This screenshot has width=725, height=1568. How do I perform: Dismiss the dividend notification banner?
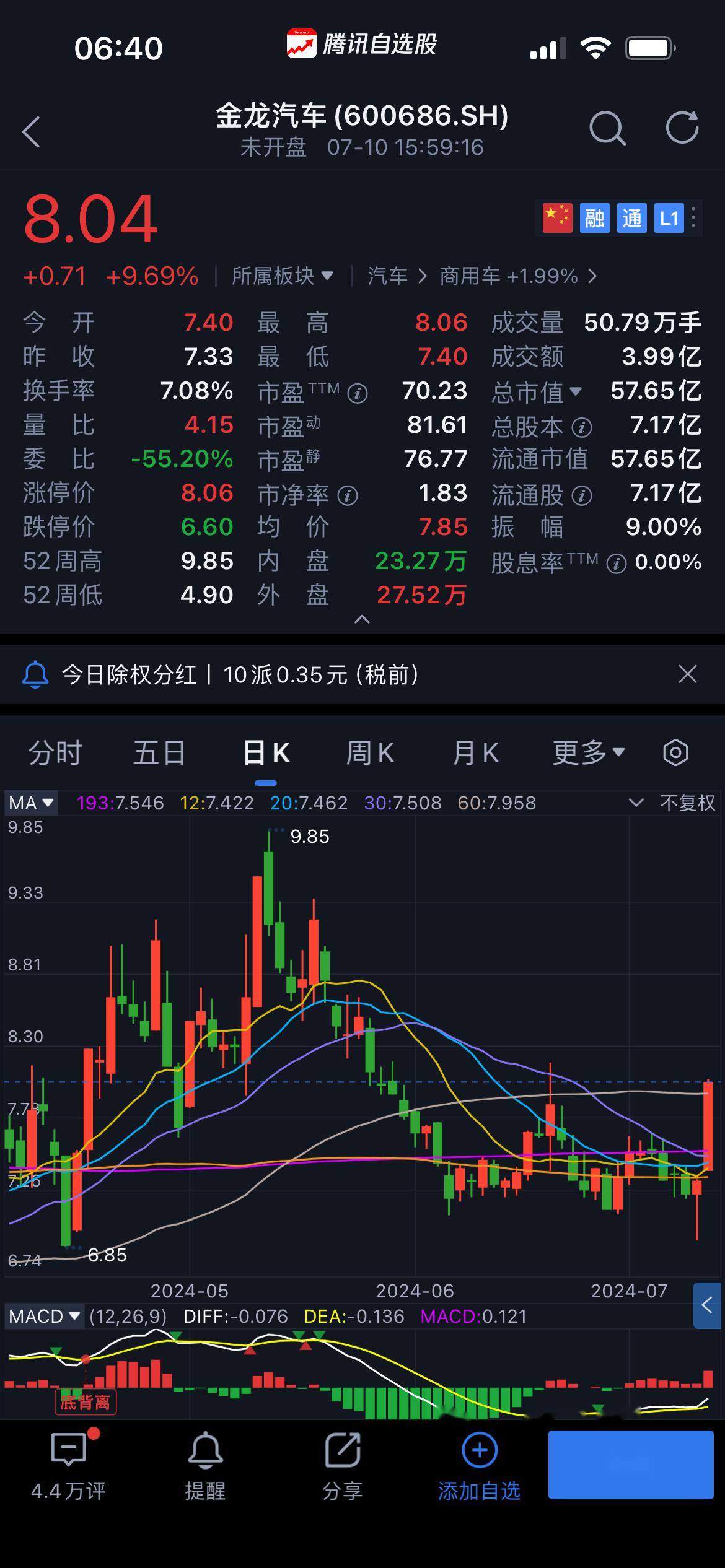click(687, 674)
